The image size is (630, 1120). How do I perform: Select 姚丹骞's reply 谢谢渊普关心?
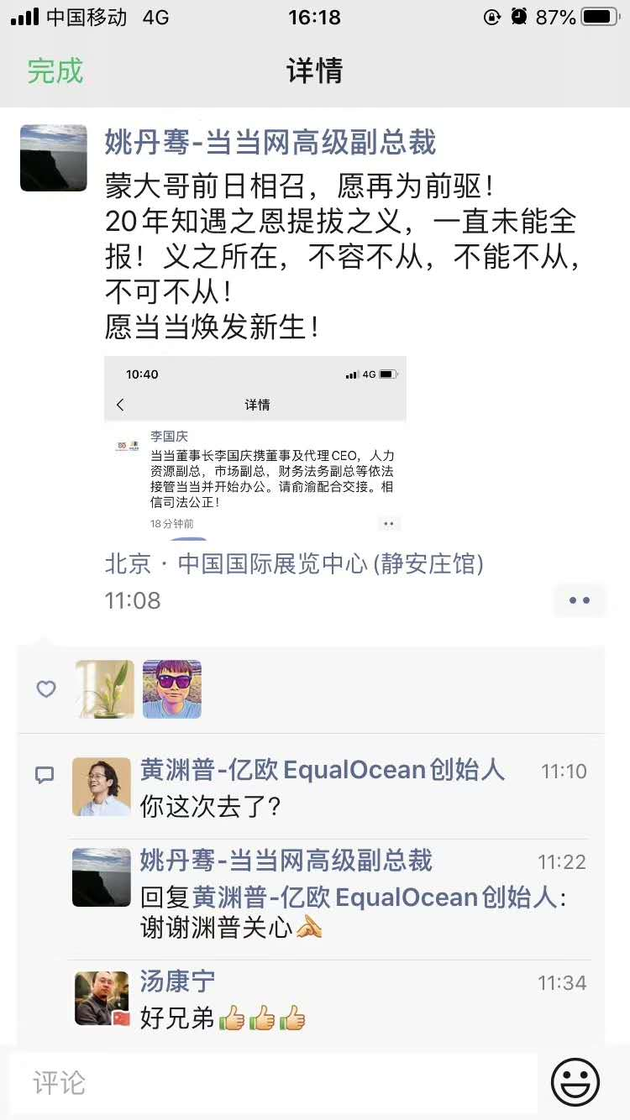(230, 928)
